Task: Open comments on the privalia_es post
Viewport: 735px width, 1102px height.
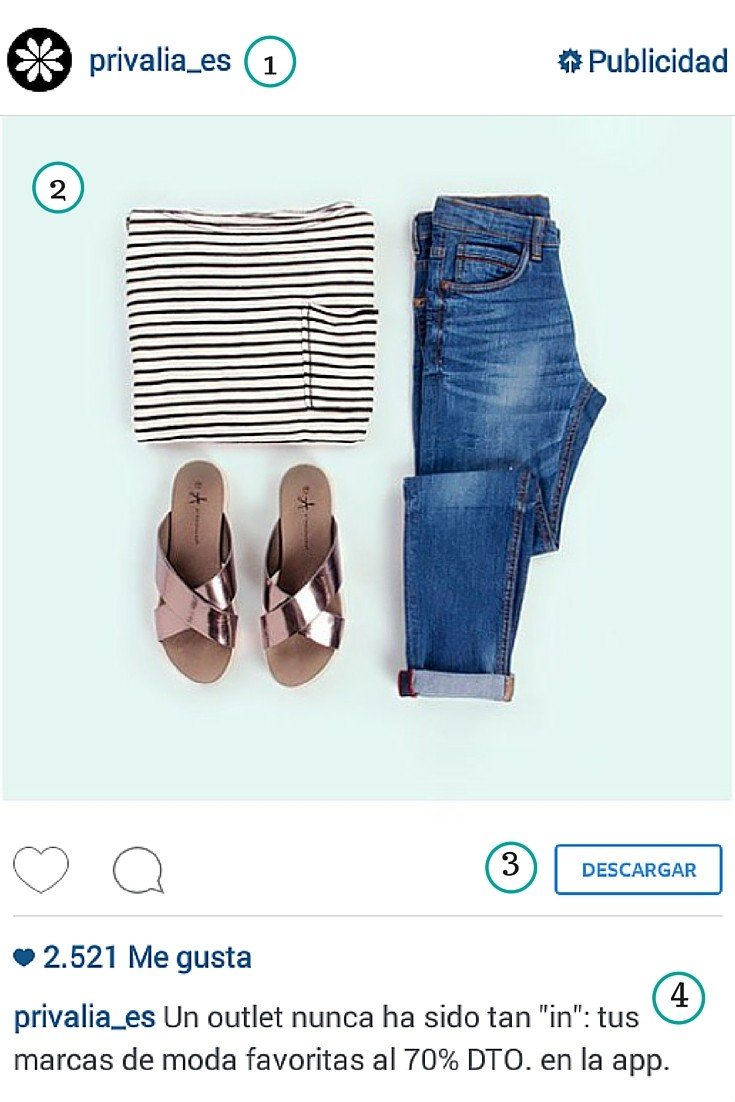Action: [x=138, y=871]
